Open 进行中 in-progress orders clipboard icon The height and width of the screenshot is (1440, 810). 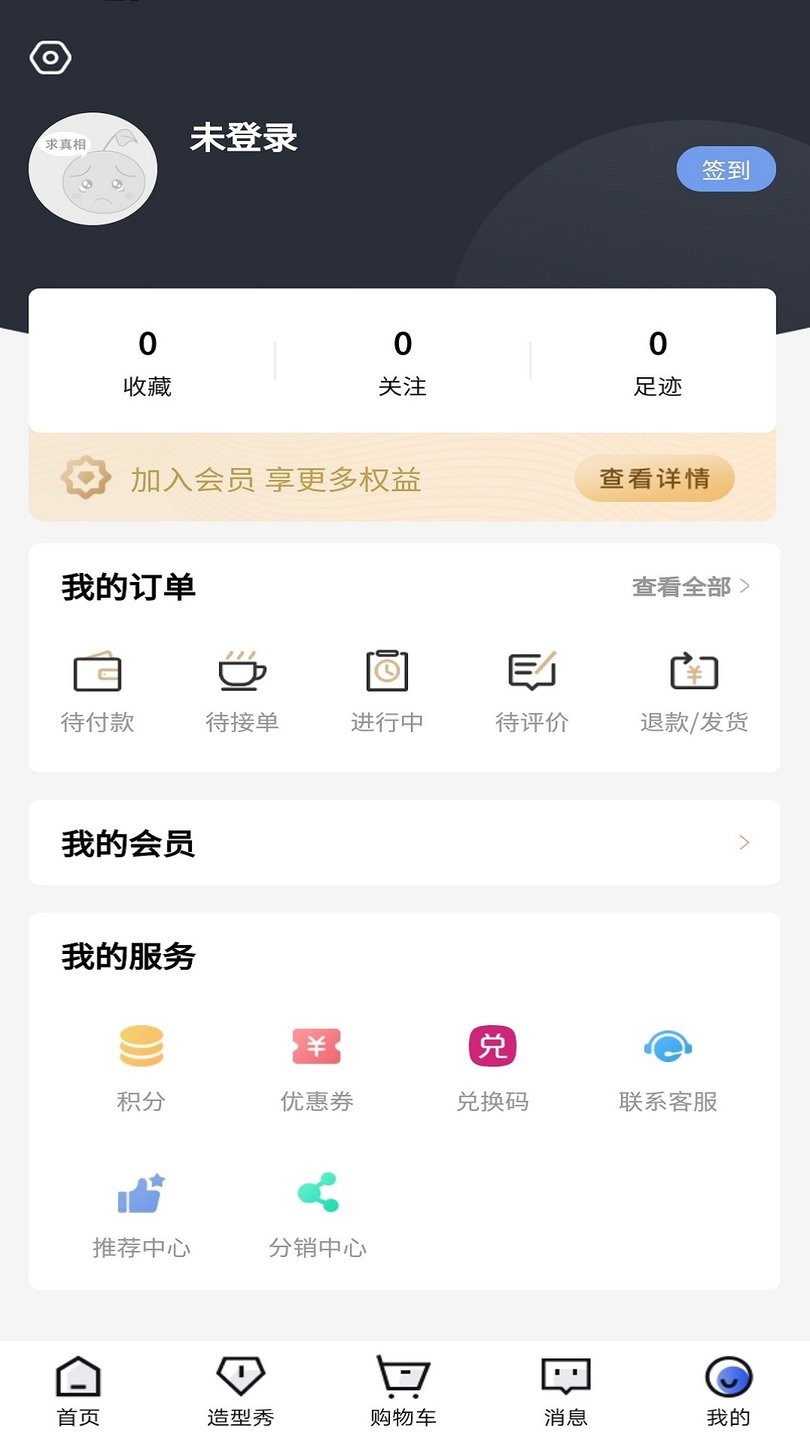pos(387,672)
